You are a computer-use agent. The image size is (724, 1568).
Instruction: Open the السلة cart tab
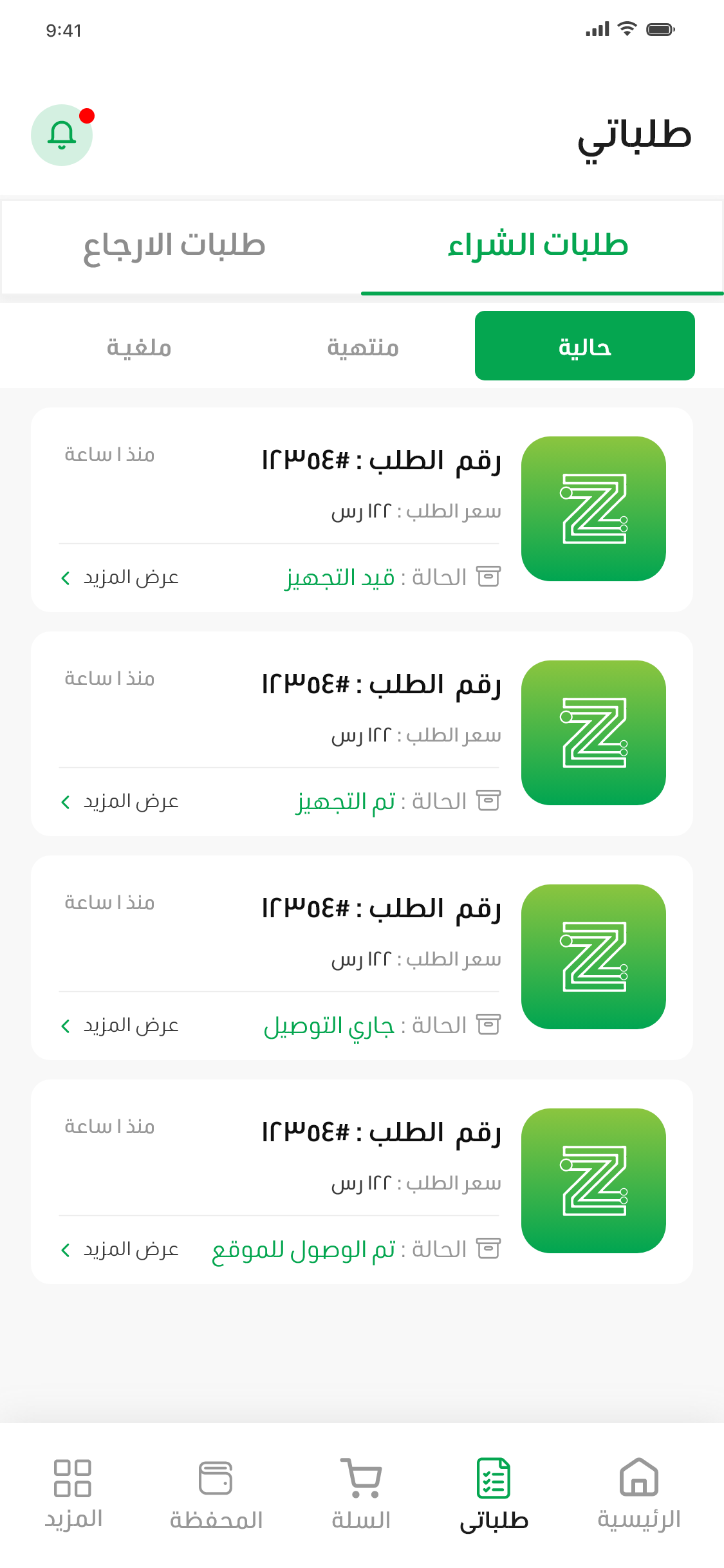361,1493
